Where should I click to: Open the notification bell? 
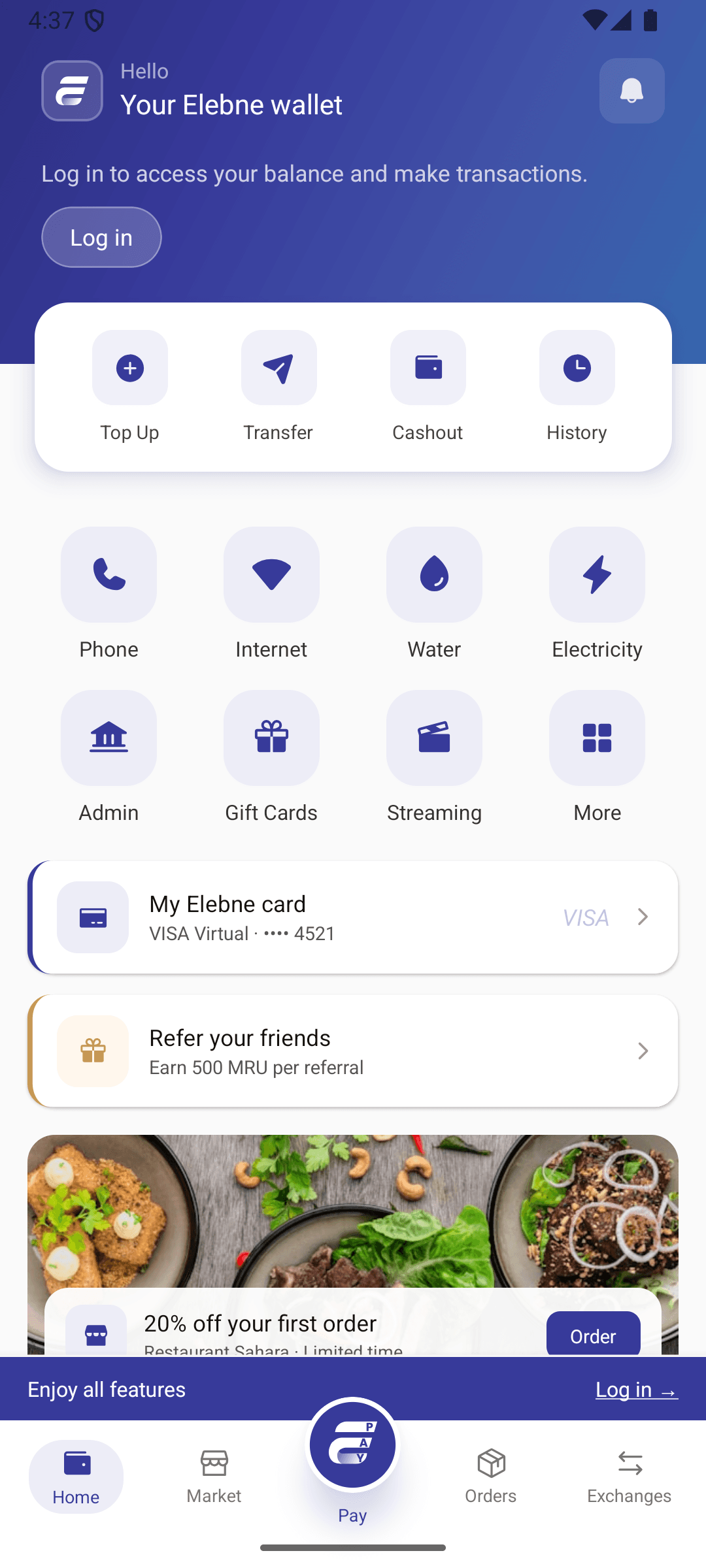point(631,91)
